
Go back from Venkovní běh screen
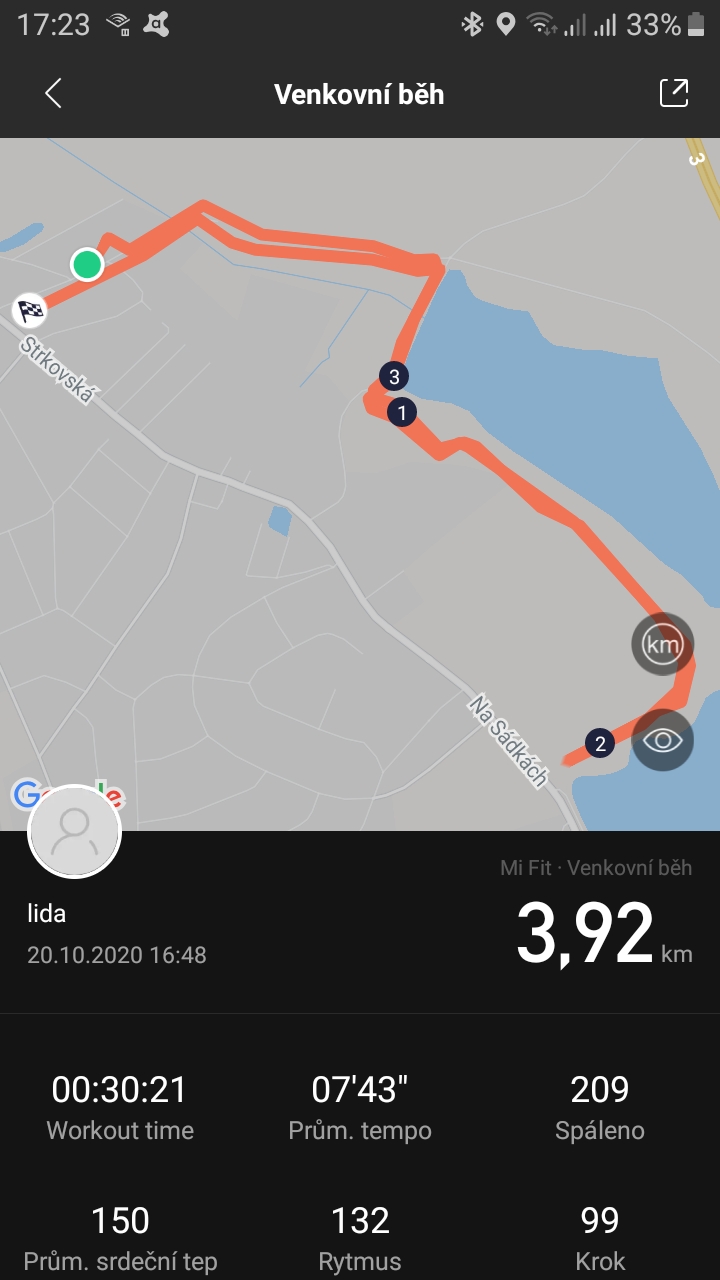[x=53, y=94]
